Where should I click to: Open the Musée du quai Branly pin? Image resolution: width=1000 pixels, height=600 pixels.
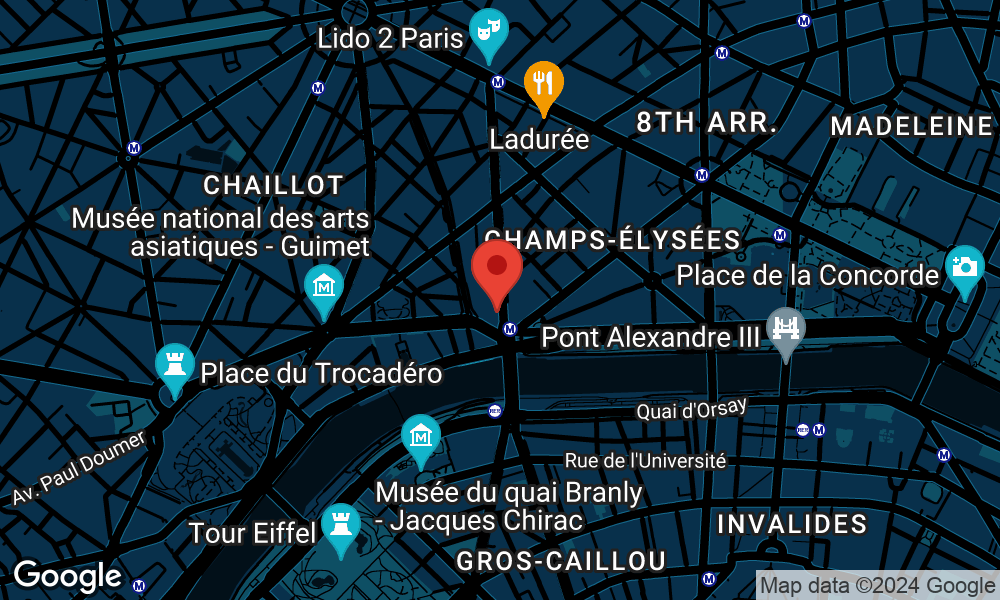tap(421, 437)
